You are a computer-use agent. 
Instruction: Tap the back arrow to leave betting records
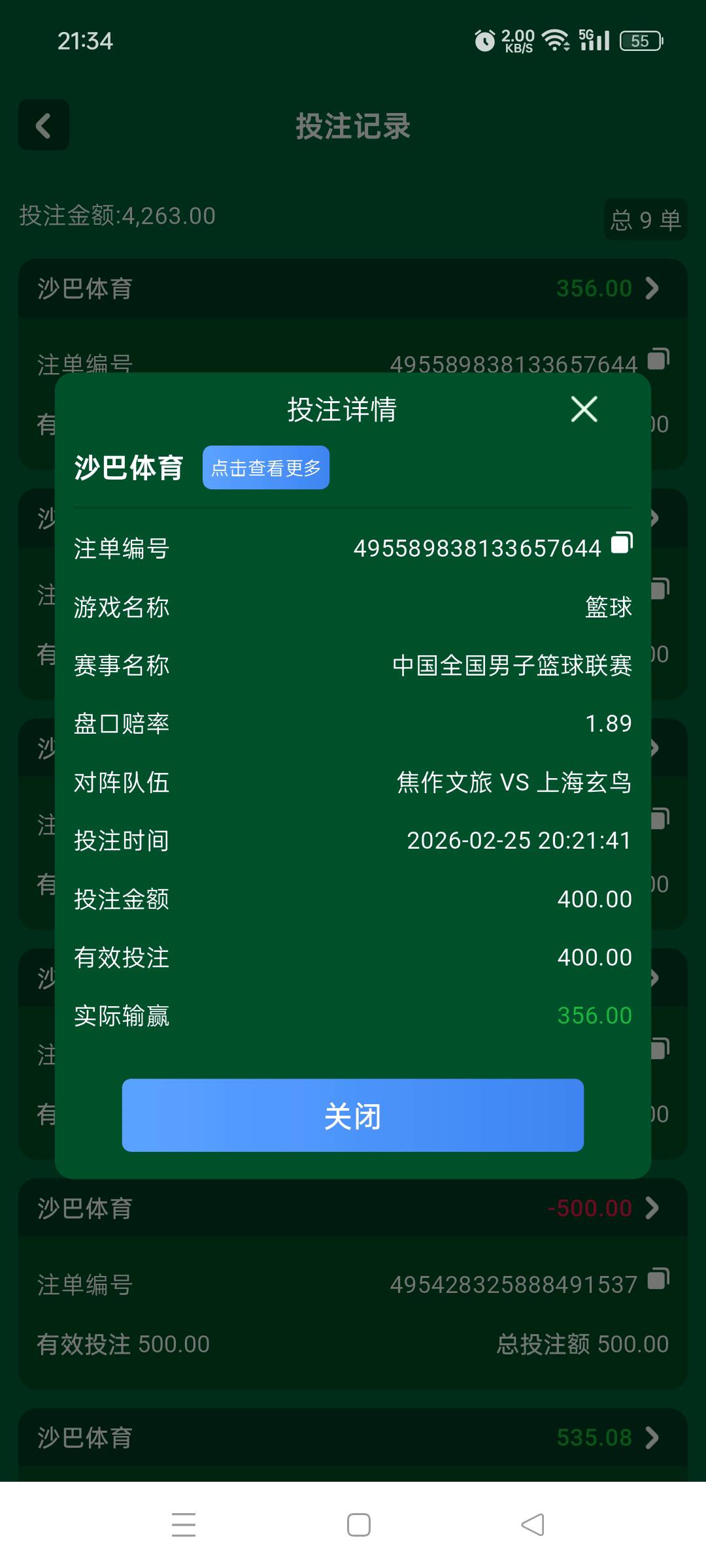click(x=44, y=125)
